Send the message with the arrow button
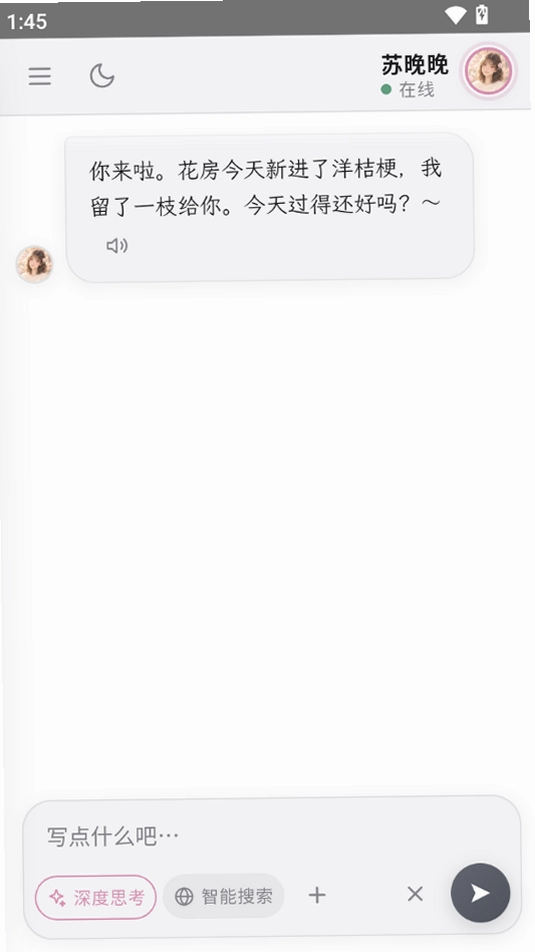The image size is (535, 952). point(480,892)
